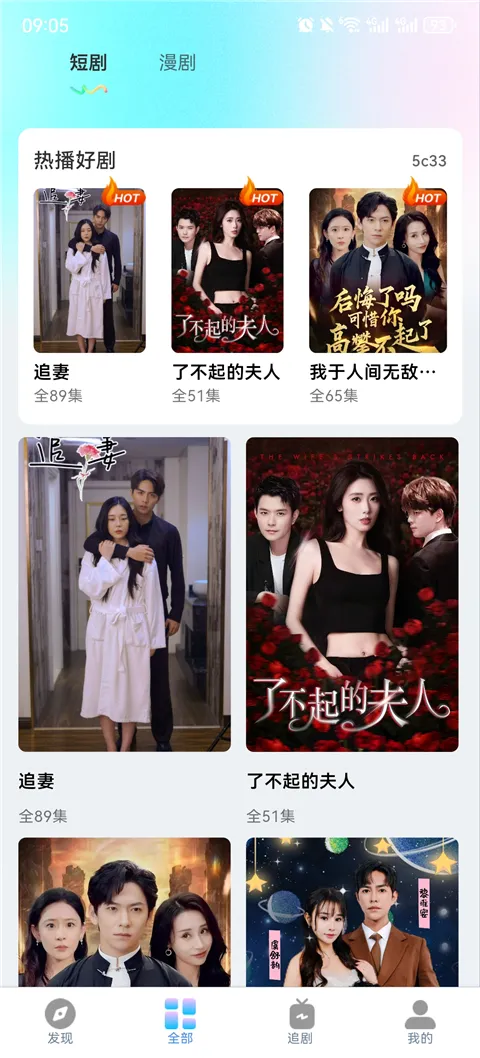Switch to the 漫剧 tab
Image resolution: width=480 pixels, height=1058 pixels.
[177, 63]
